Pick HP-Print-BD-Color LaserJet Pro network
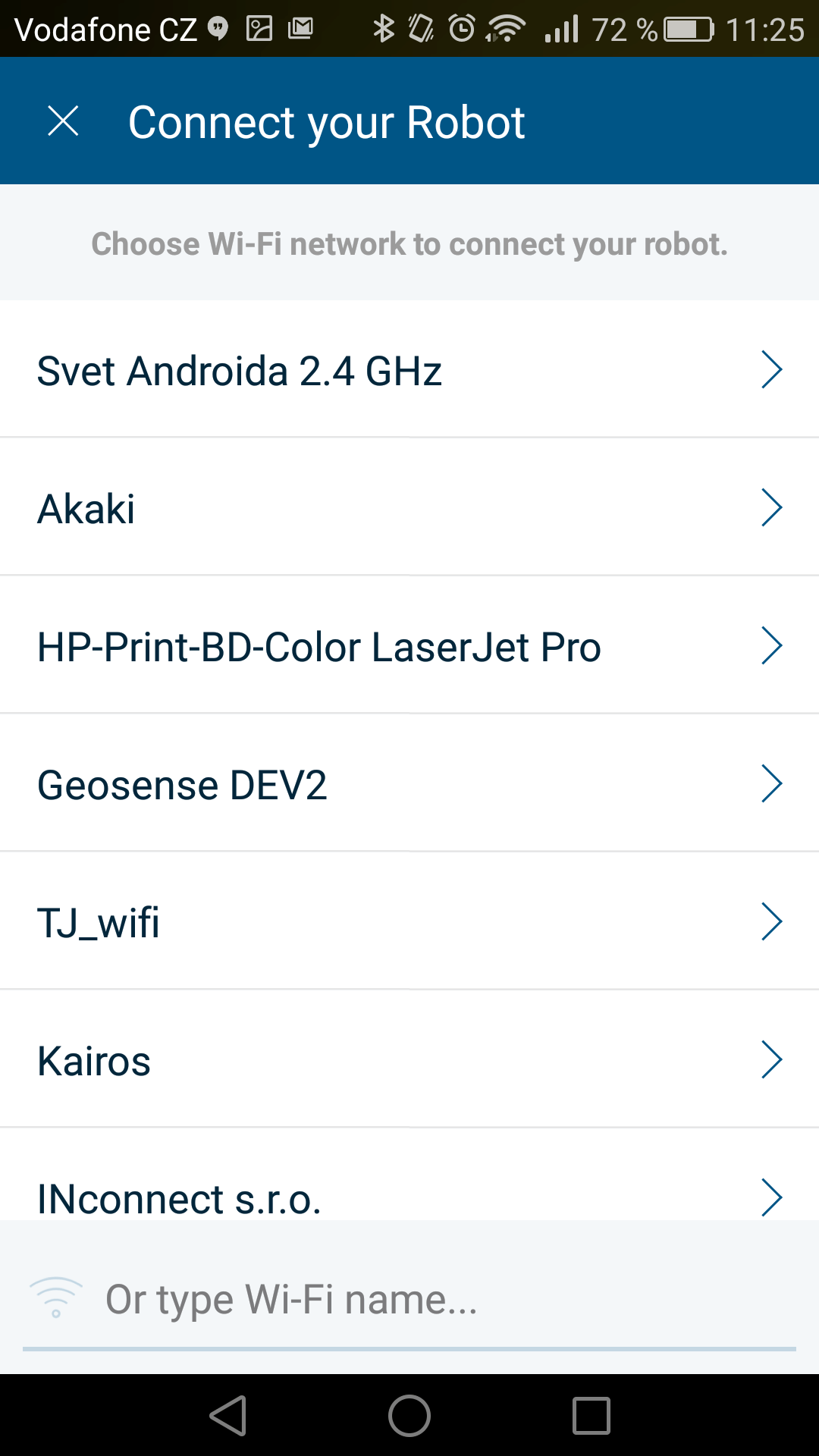Screen dimensions: 819x1456 pyautogui.click(x=409, y=647)
